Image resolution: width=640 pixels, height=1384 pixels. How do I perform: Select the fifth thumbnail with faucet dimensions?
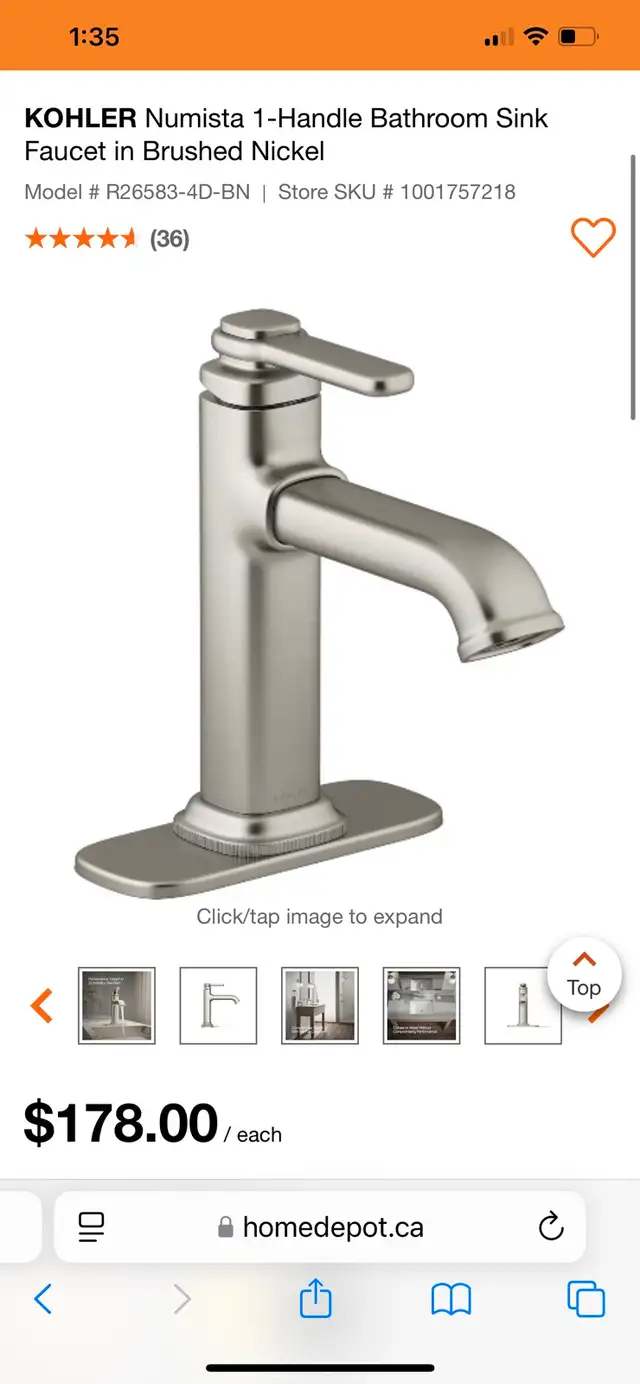pyautogui.click(x=523, y=1005)
